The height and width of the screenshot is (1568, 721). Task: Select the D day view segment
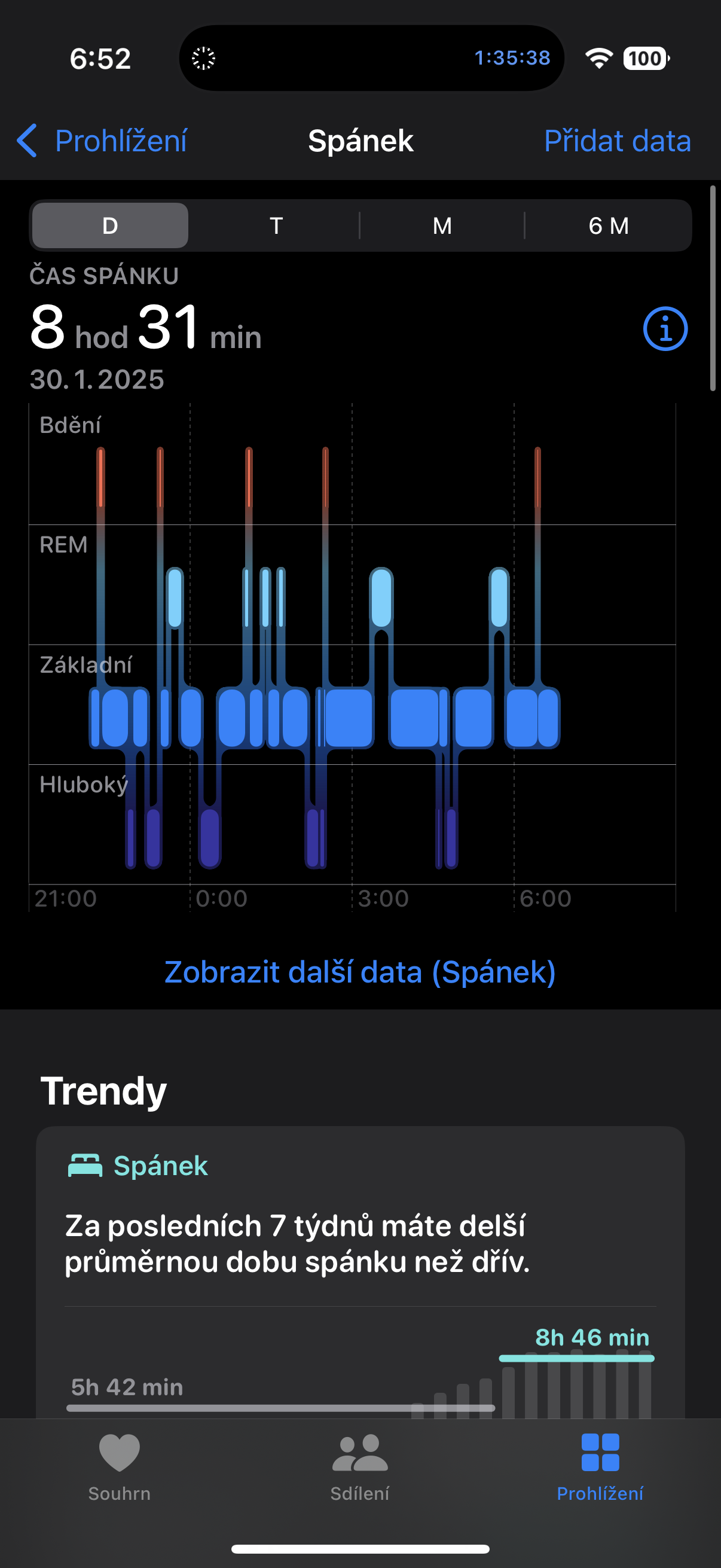[110, 226]
